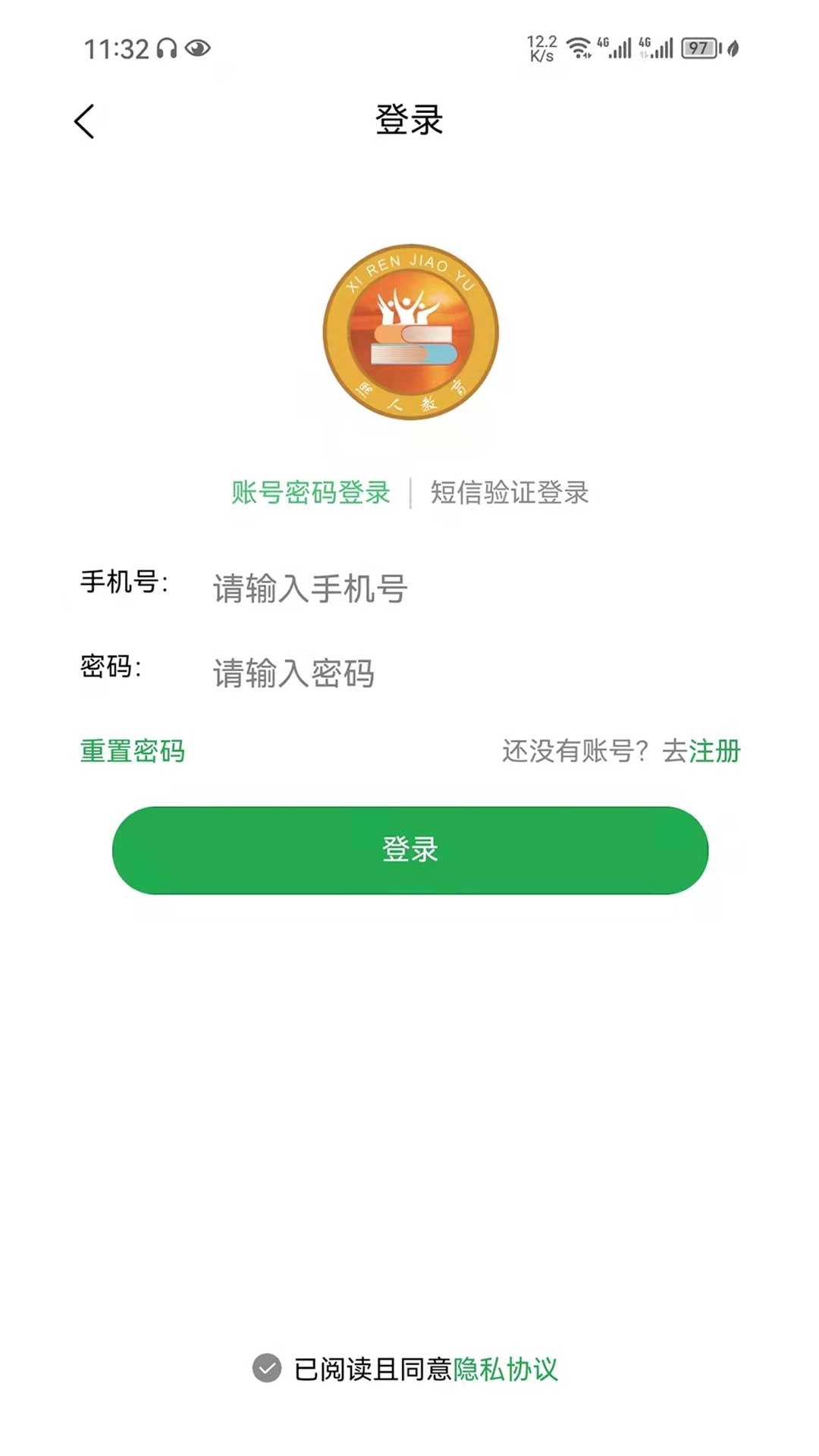819x1456 pixels.
Task: Click the eye-protection icon in the status bar
Action: tap(199, 47)
